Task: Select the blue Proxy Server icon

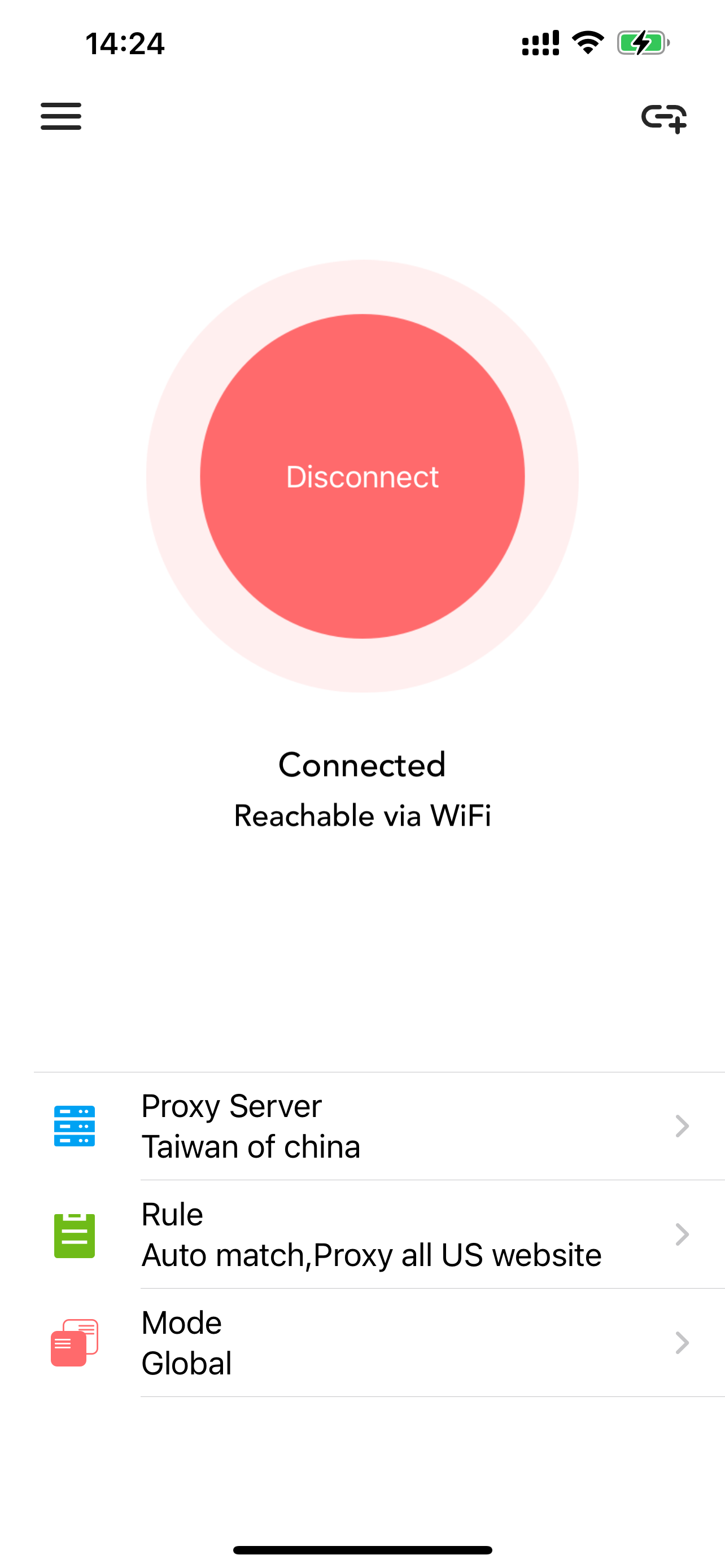Action: coord(75,1126)
